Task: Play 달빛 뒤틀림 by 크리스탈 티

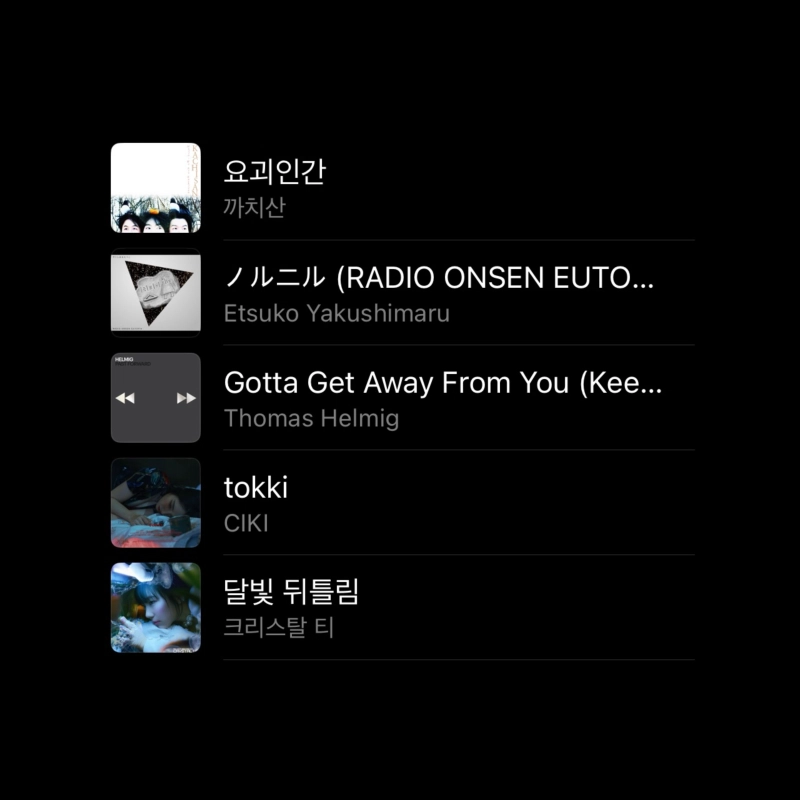Action: 400,608
